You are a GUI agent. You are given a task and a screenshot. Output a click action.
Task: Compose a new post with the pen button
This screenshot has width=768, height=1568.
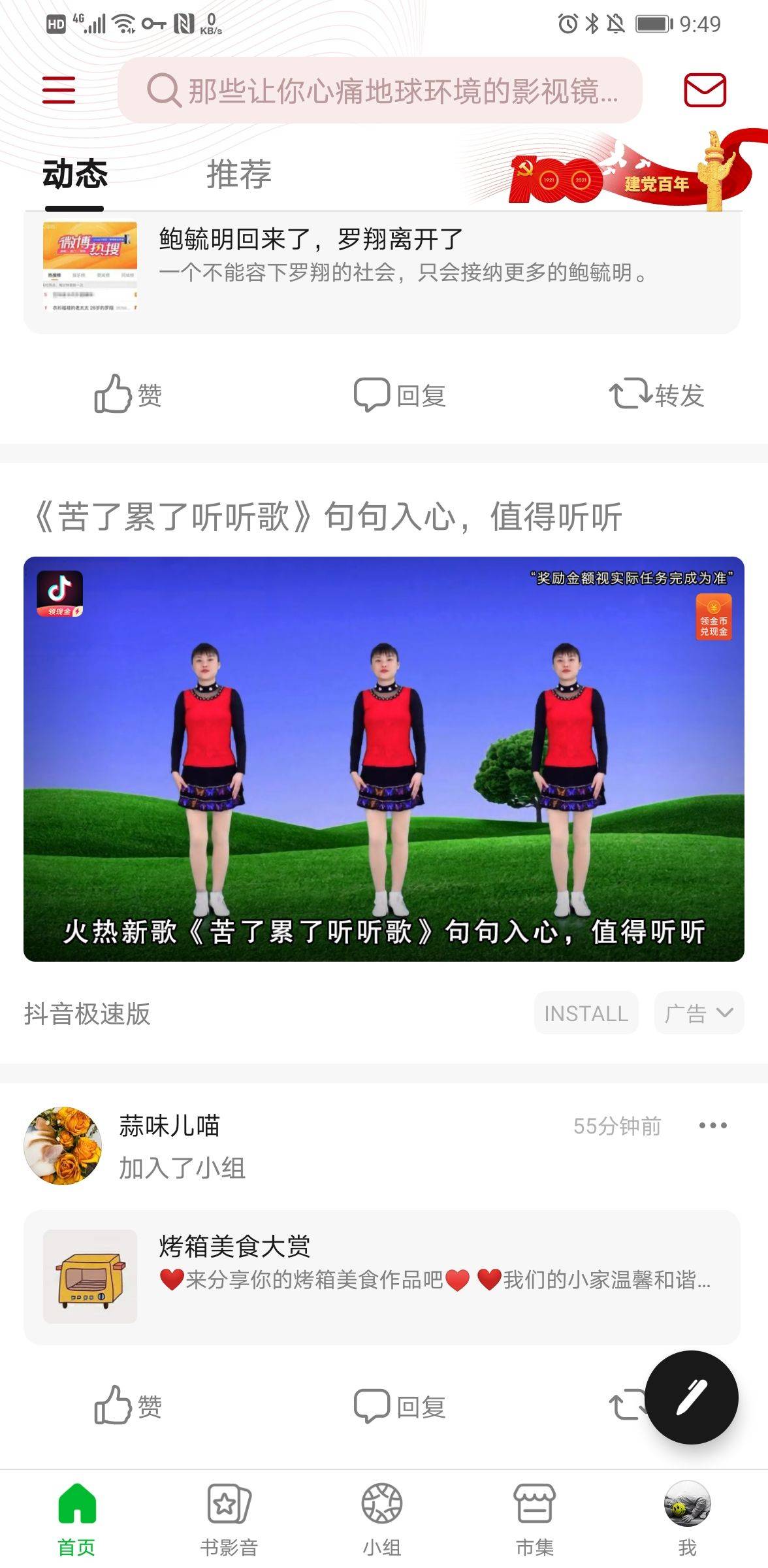tap(692, 1397)
